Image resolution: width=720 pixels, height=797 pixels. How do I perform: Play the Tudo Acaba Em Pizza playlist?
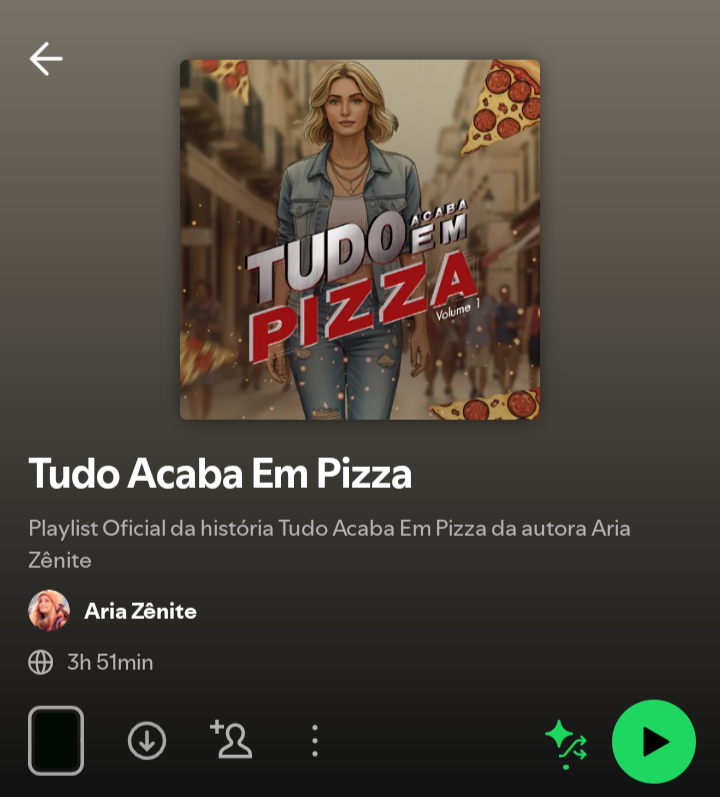(655, 740)
